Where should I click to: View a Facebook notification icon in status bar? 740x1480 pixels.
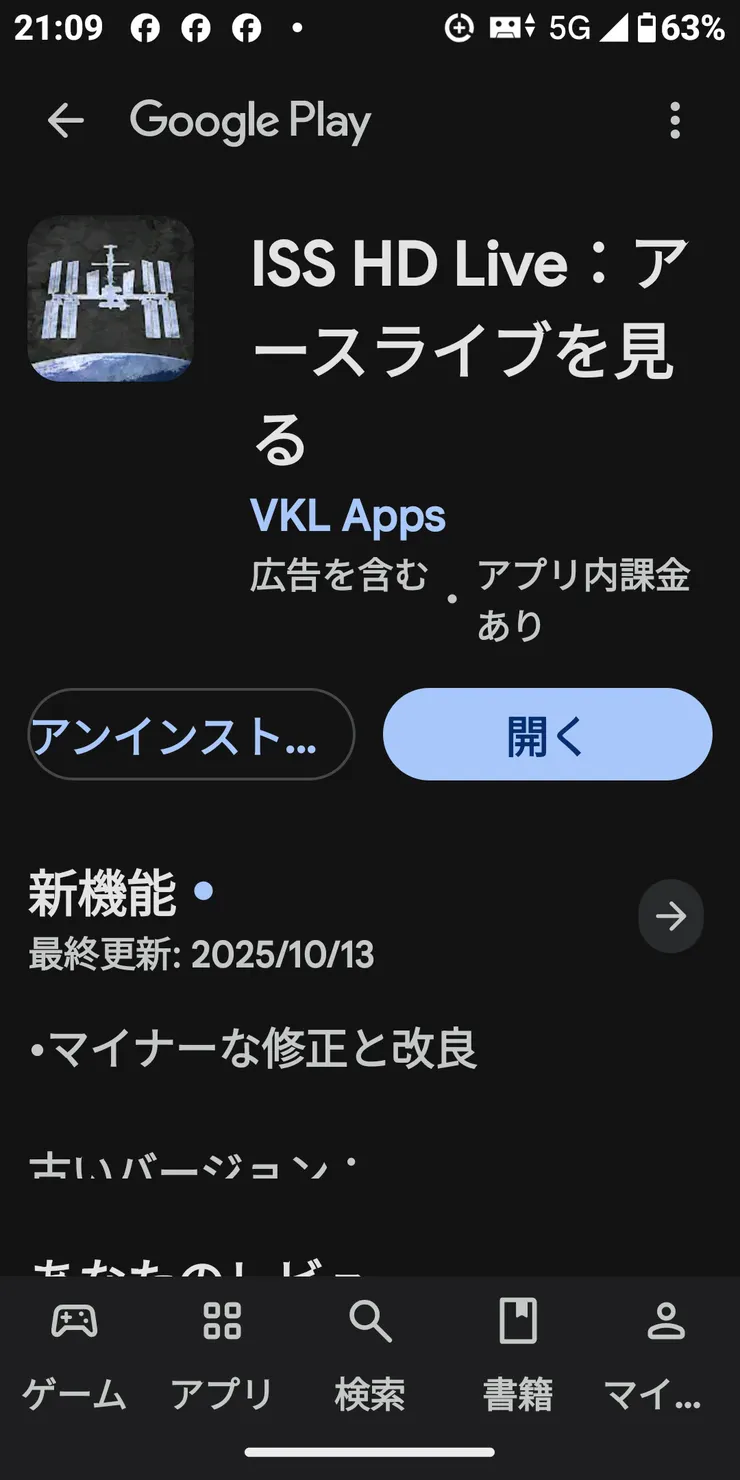146,27
